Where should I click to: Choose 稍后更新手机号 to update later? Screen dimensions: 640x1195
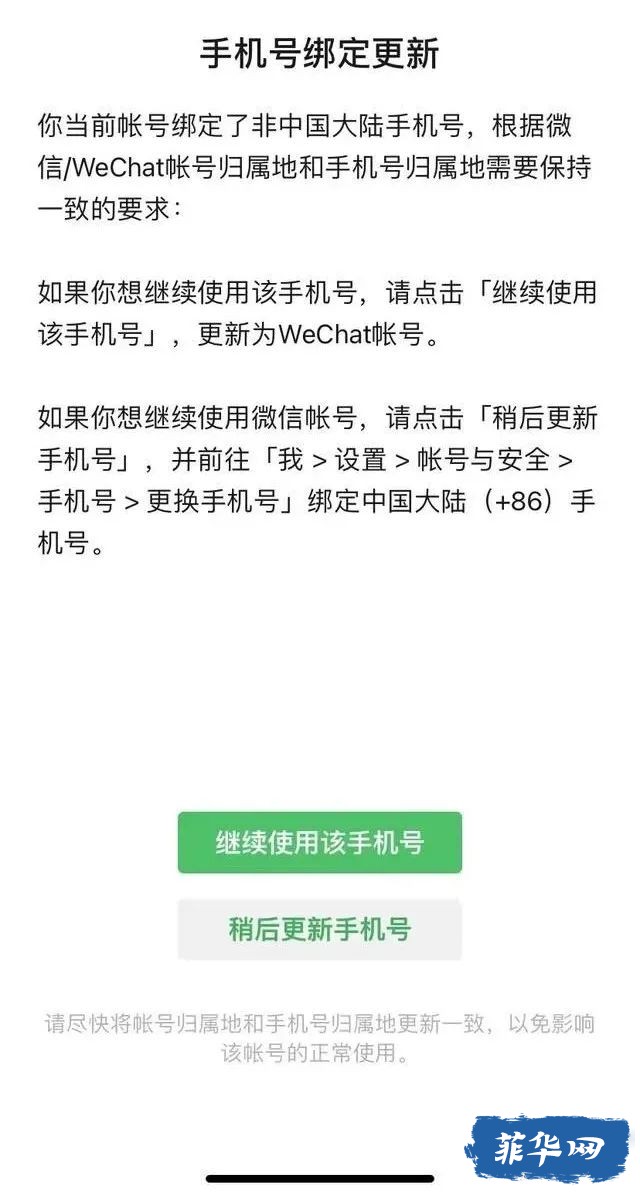pyautogui.click(x=320, y=929)
